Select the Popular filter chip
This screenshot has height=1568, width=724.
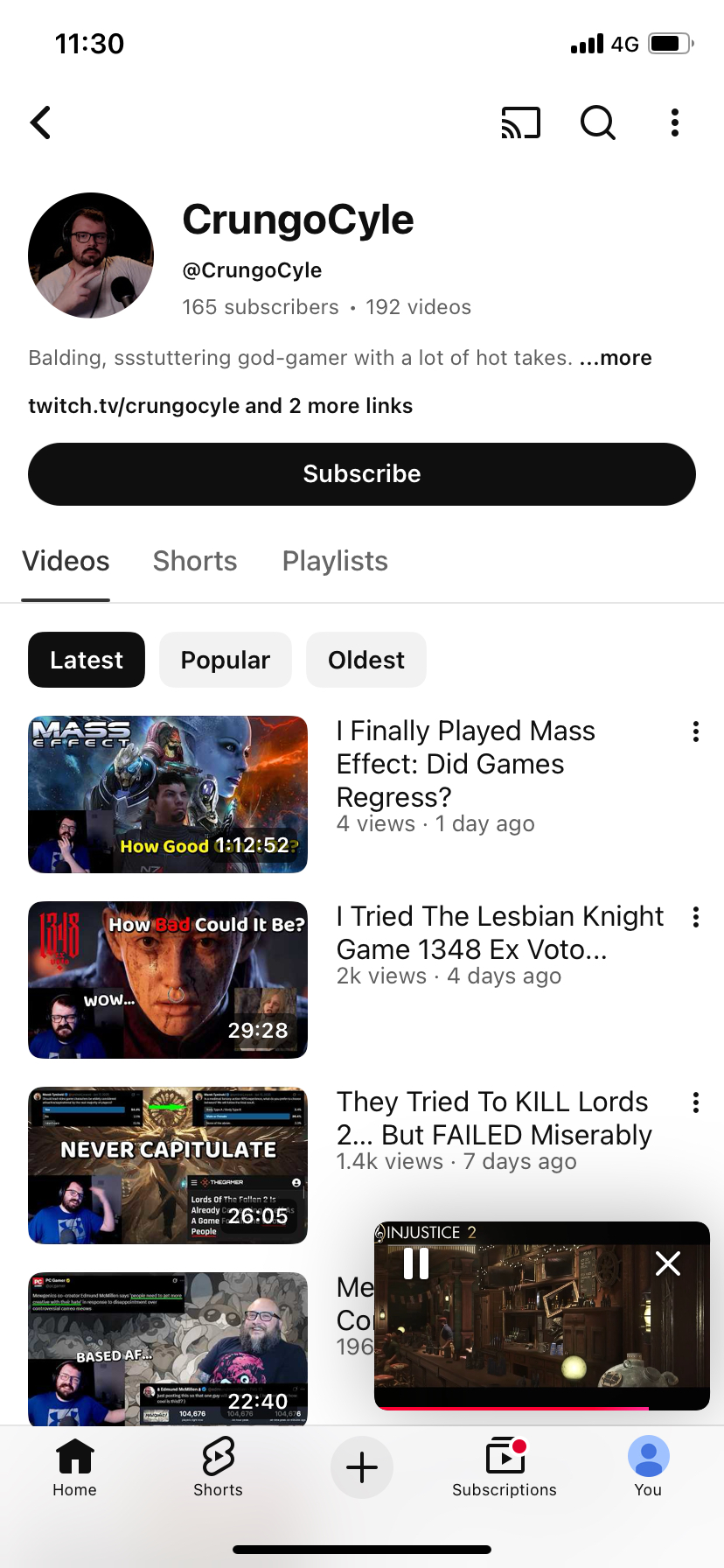click(226, 660)
